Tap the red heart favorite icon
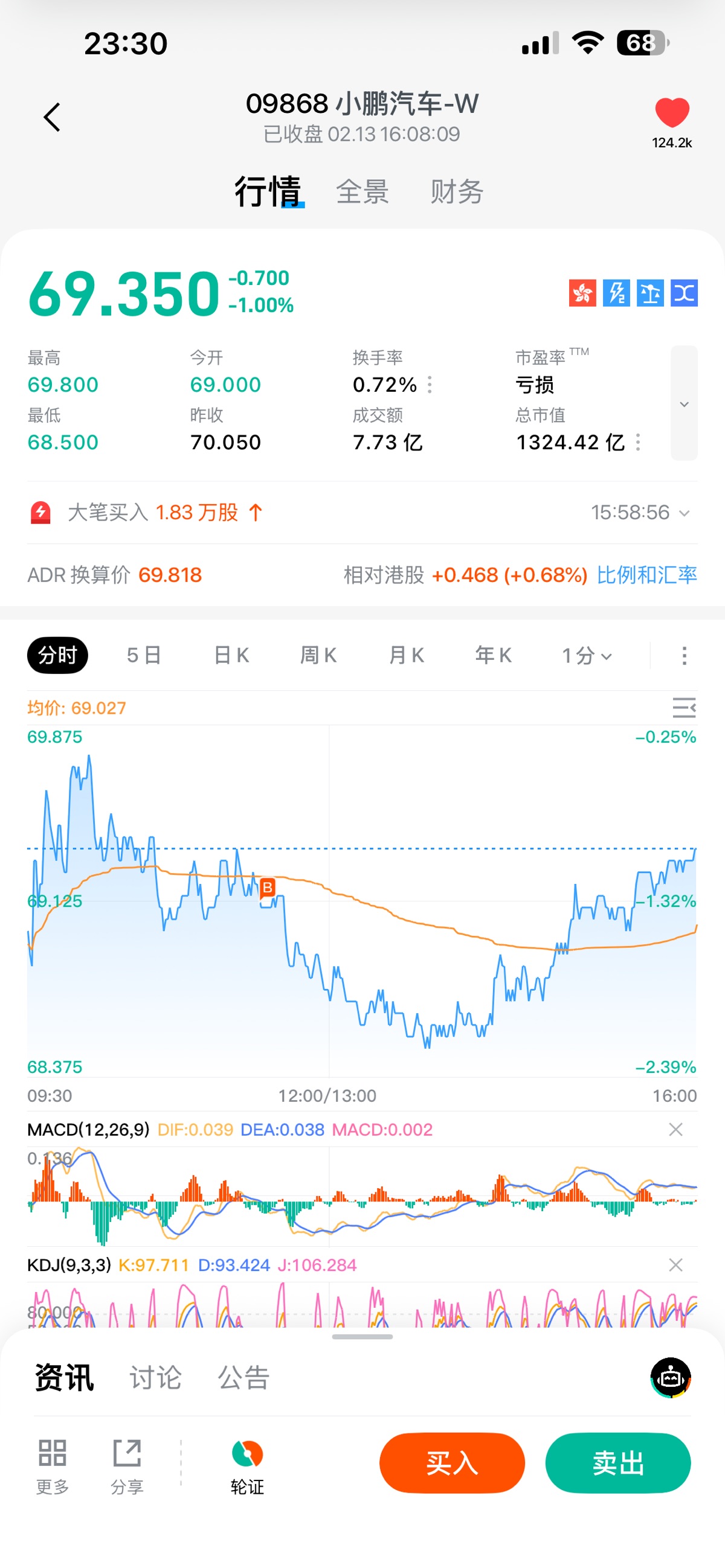 point(671,114)
